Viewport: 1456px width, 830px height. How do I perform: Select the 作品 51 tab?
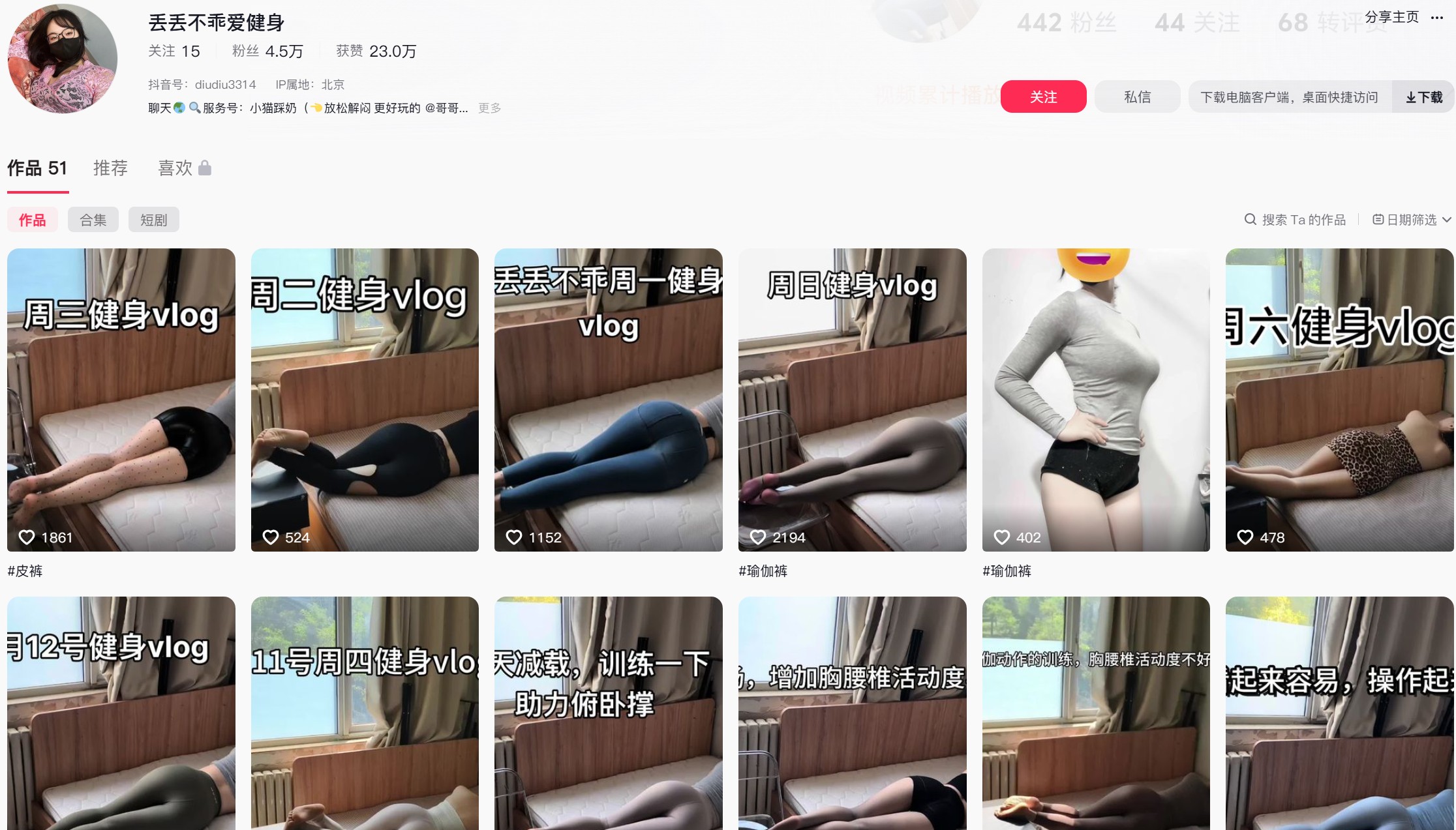click(x=37, y=168)
